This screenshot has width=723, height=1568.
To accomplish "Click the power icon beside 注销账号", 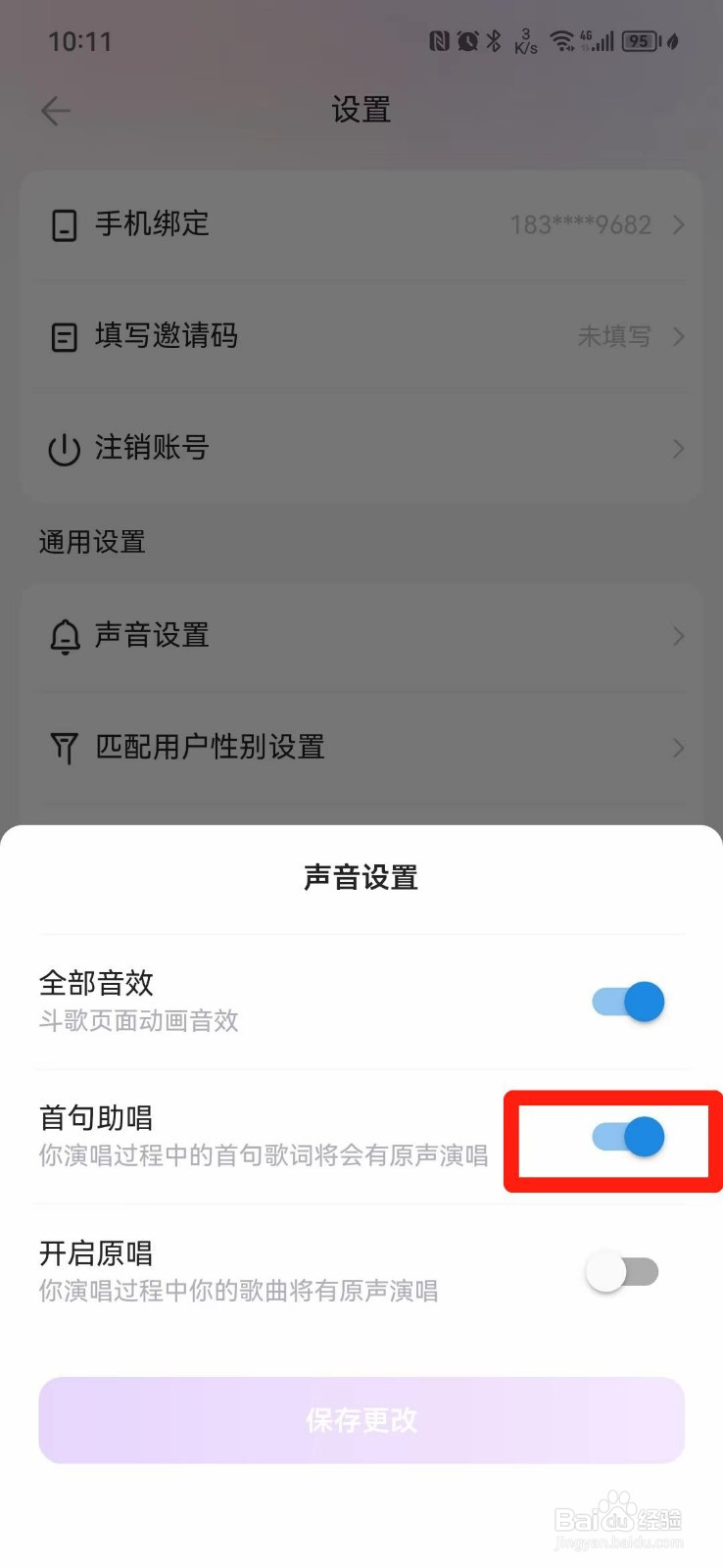I will point(63,449).
